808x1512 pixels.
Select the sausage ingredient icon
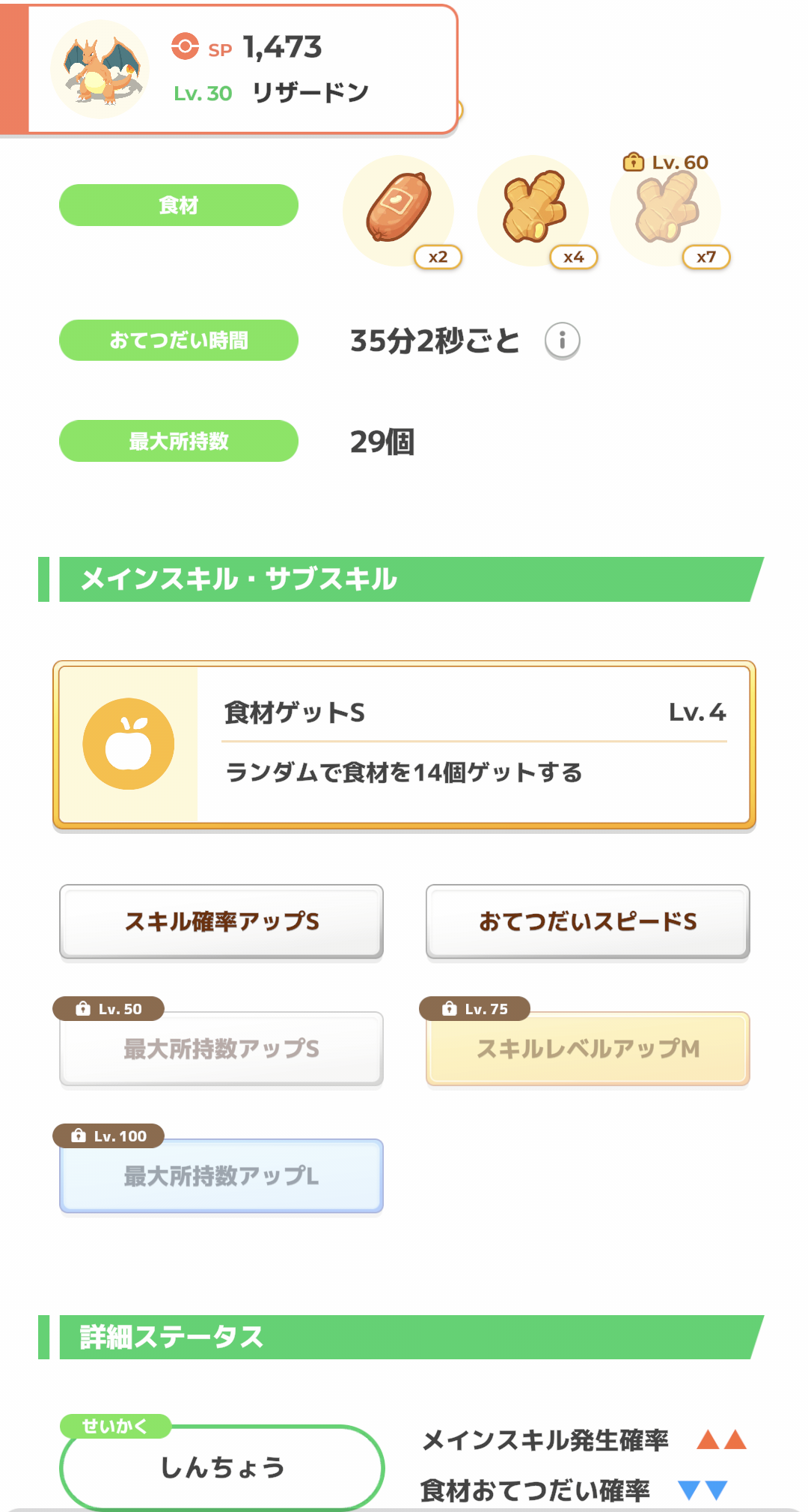tap(399, 210)
